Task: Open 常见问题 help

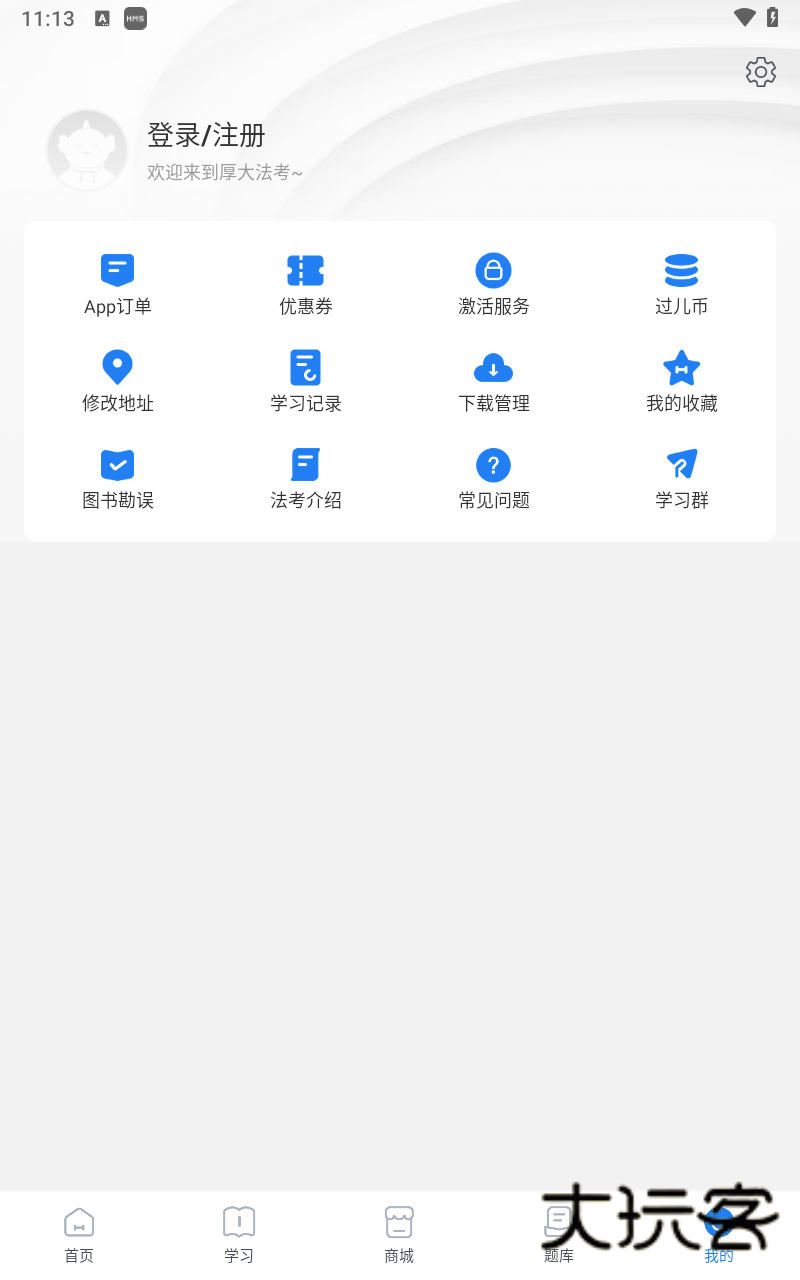Action: click(494, 478)
